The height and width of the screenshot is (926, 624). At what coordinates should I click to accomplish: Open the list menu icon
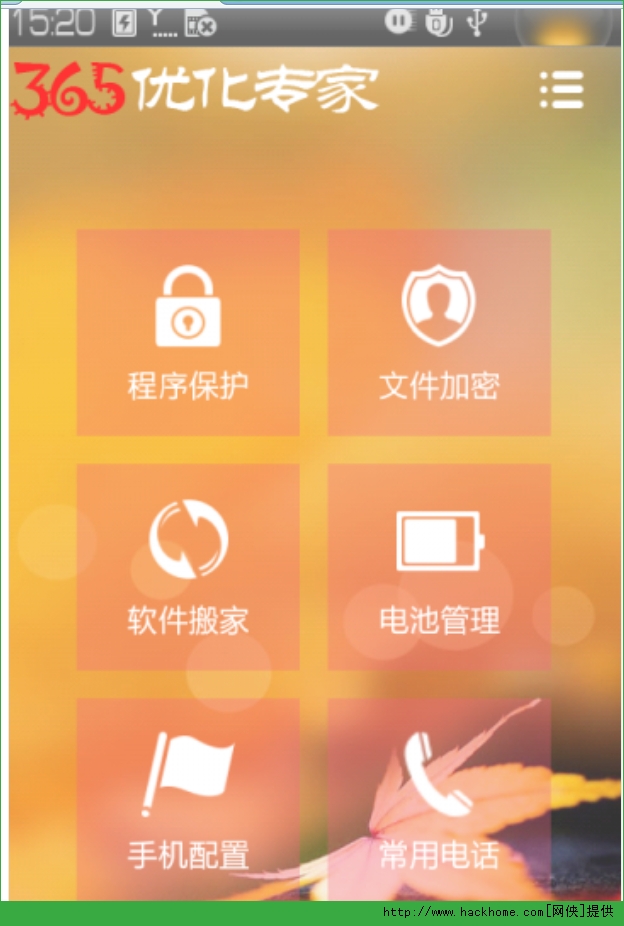[x=561, y=90]
